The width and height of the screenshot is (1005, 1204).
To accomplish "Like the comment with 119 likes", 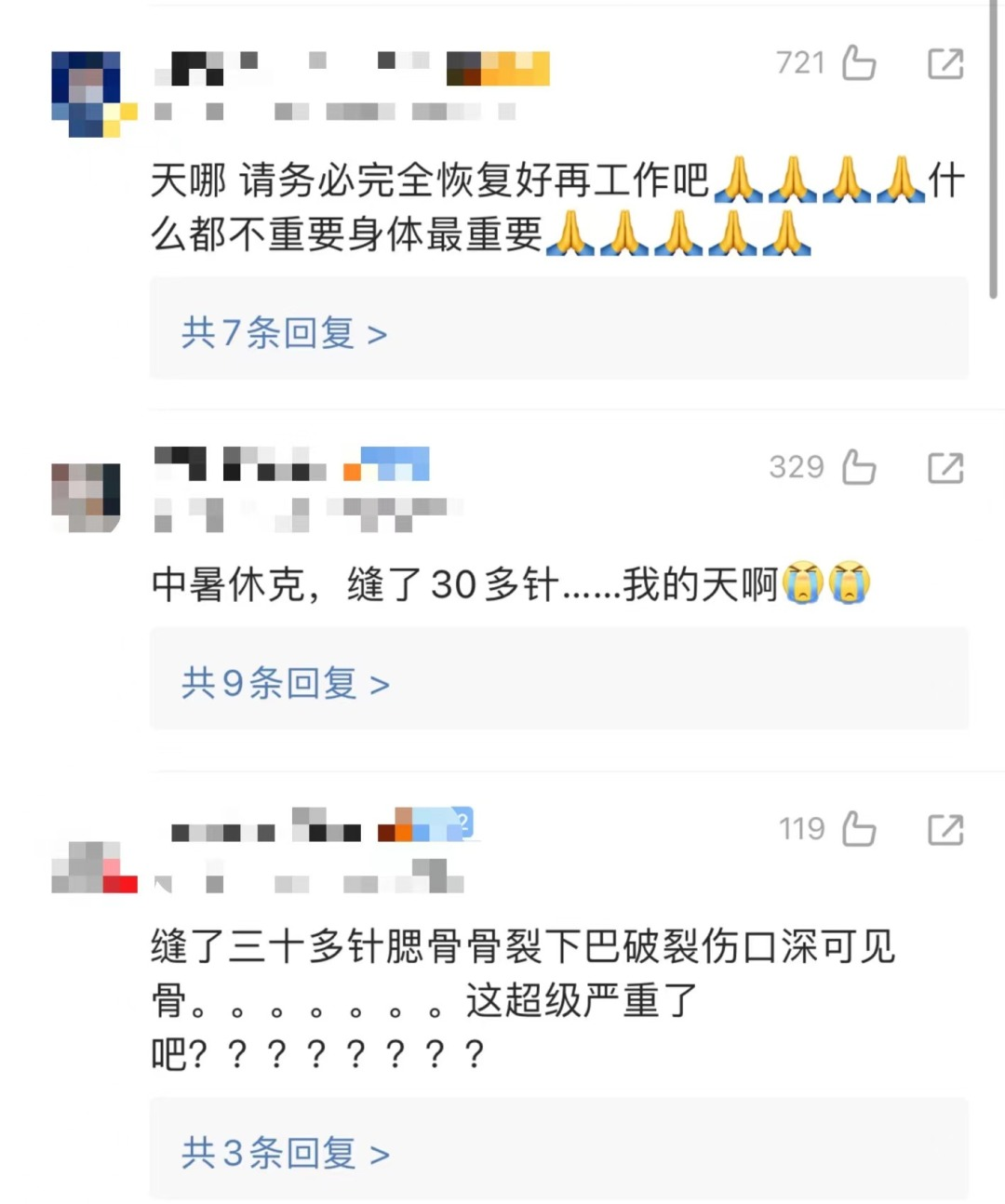I will coord(858,828).
